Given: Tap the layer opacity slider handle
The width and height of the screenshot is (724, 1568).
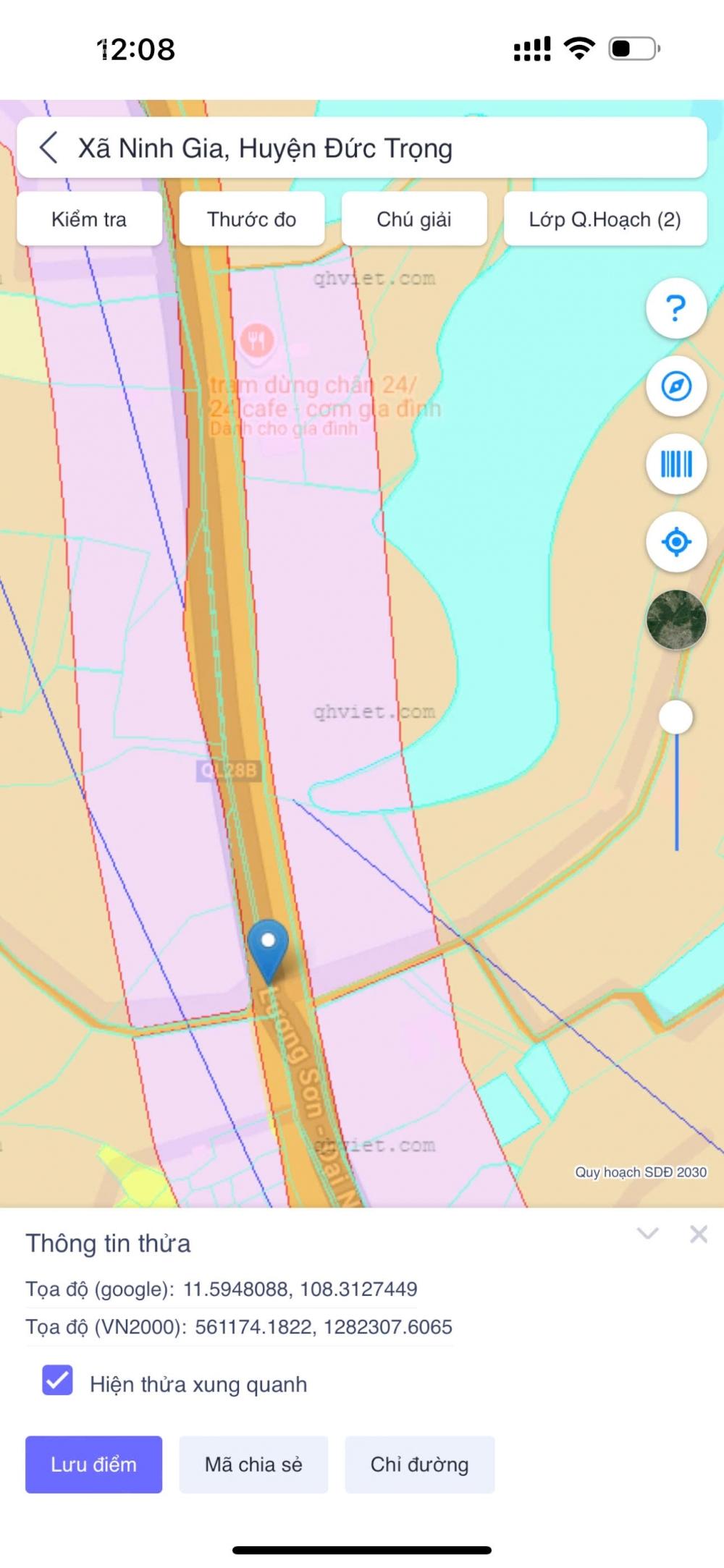Looking at the screenshot, I should [x=676, y=717].
